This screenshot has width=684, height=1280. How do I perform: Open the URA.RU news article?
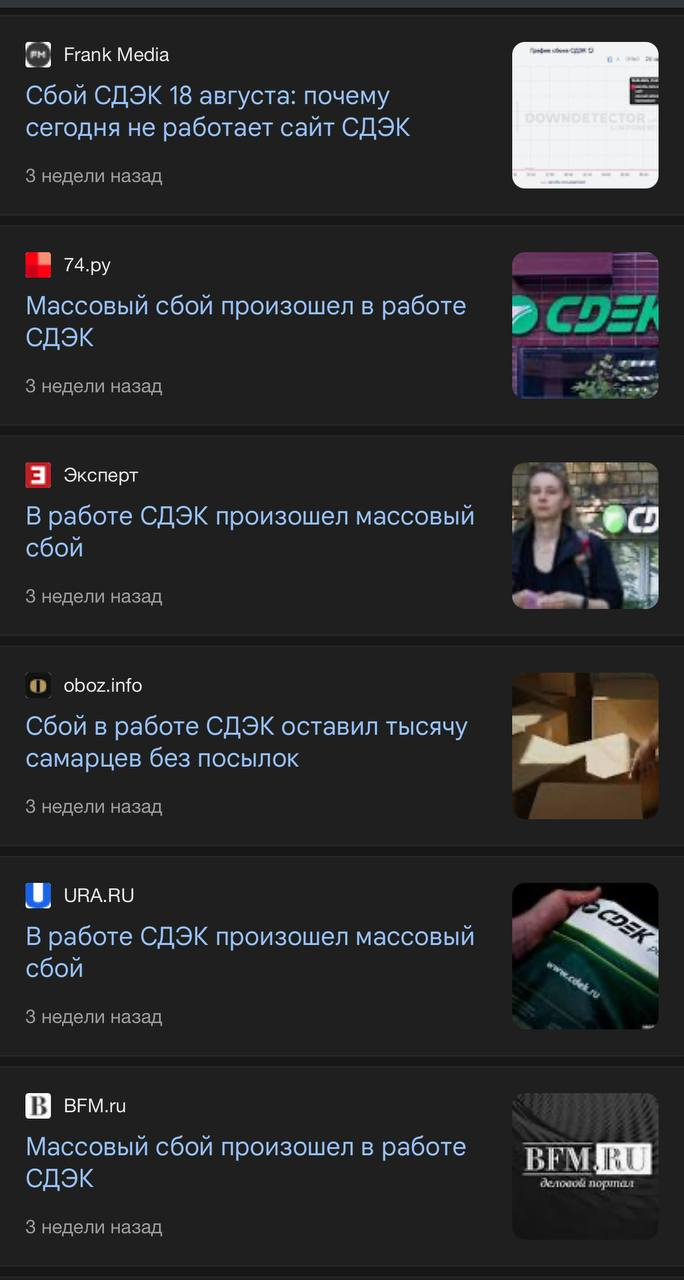coord(249,952)
